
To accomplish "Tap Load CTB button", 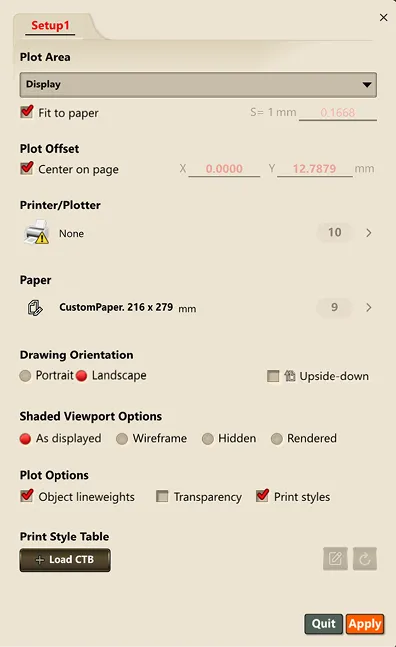I will [x=65, y=560].
